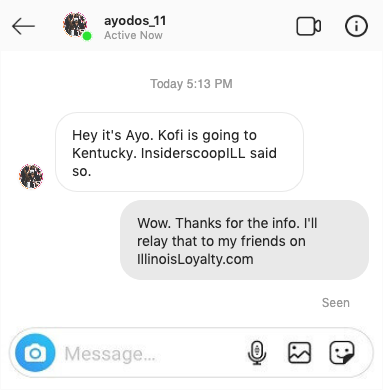This screenshot has height=390, width=383.
Task: Open conversation info details
Action: [x=356, y=26]
